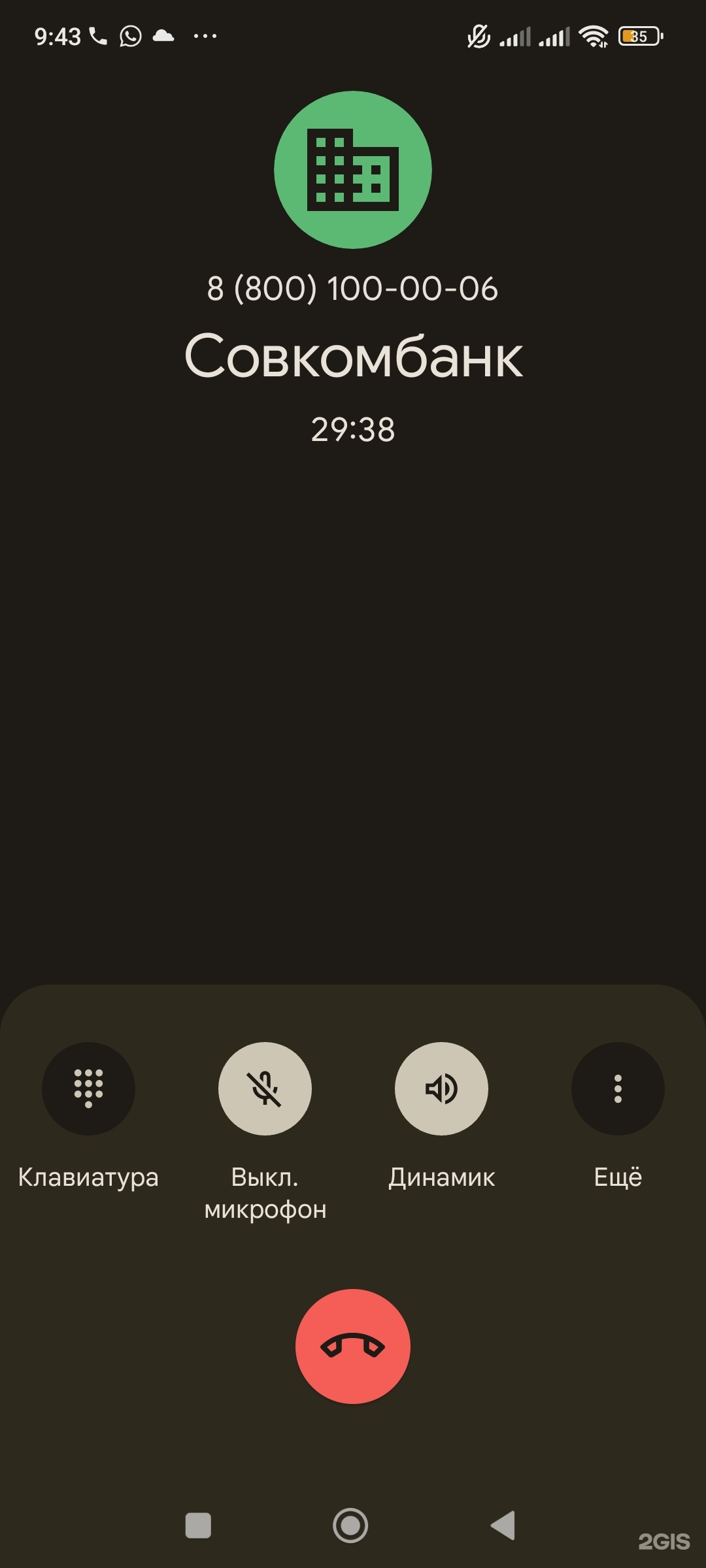
Task: Toggle the Выкл. микрофон mute button
Action: (265, 1088)
